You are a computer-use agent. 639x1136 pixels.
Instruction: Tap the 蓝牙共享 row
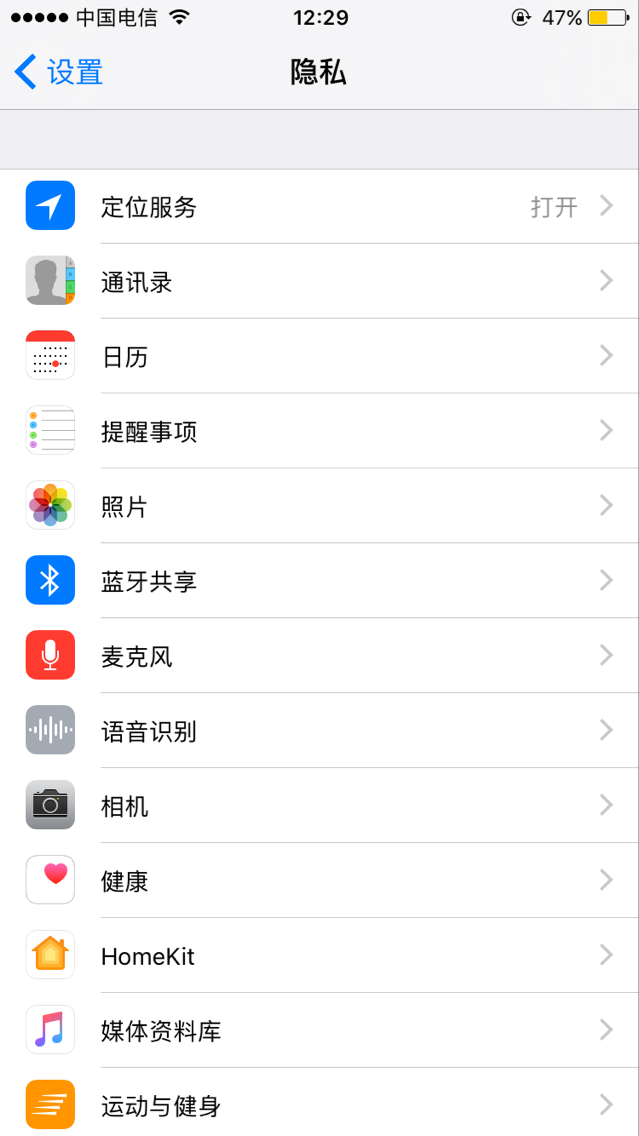coord(320,580)
